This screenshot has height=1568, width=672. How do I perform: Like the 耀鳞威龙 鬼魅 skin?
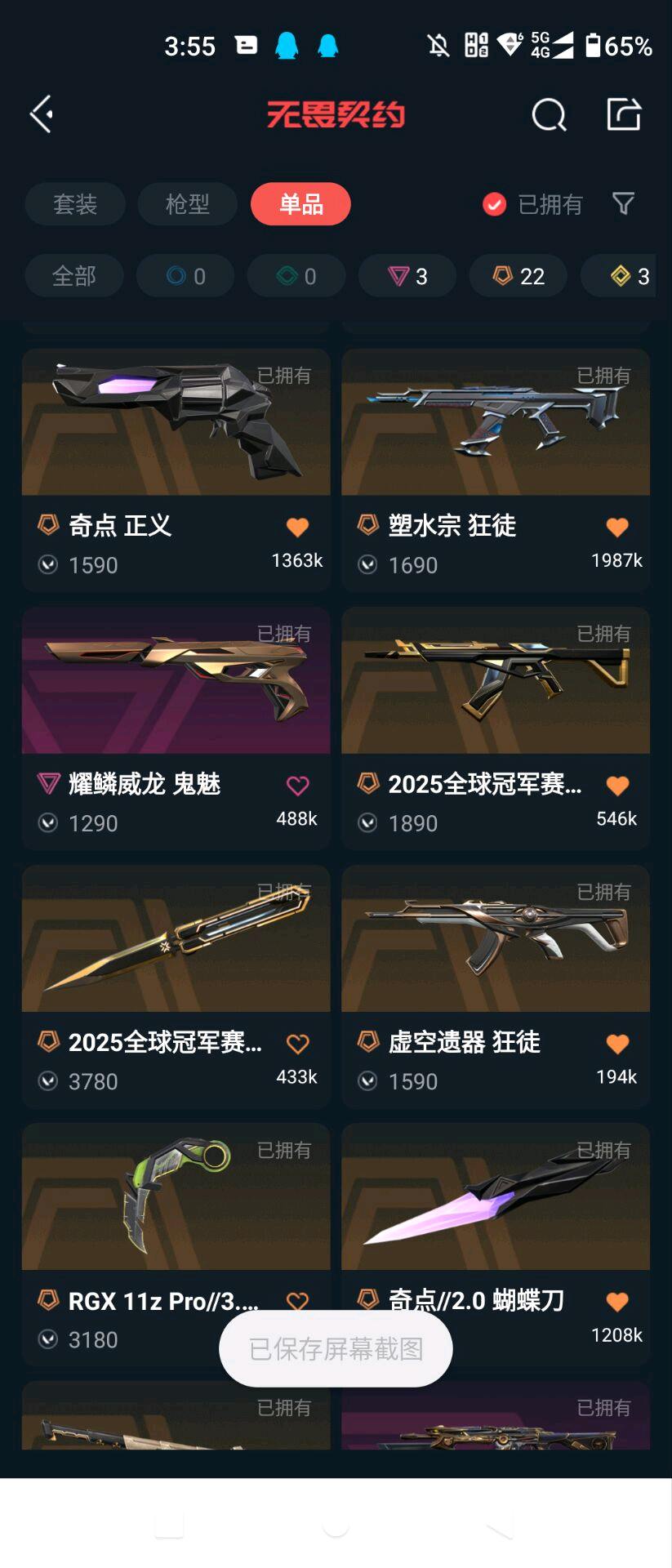pyautogui.click(x=298, y=786)
